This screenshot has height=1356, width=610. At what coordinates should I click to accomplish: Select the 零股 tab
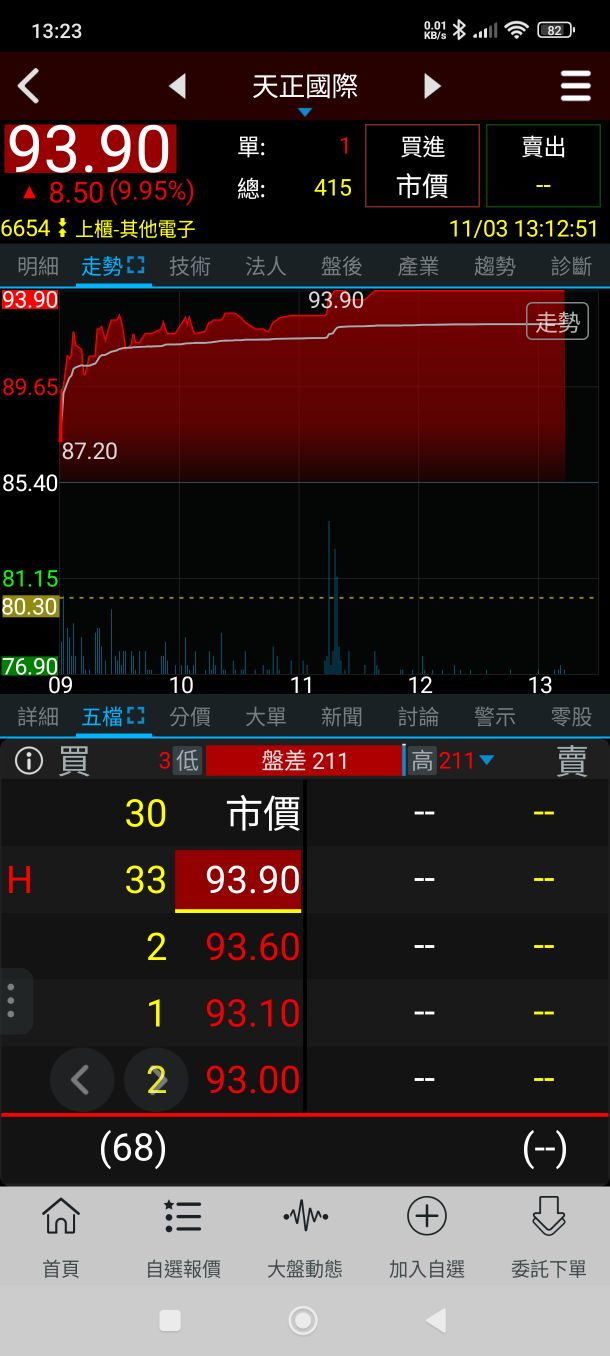click(x=571, y=717)
